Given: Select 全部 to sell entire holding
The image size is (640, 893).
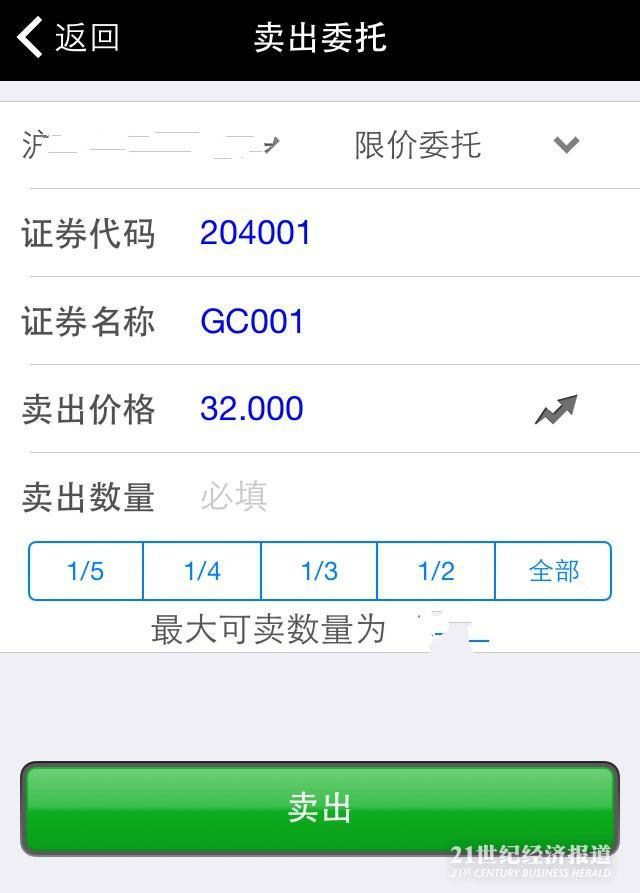Looking at the screenshot, I should click(553, 571).
